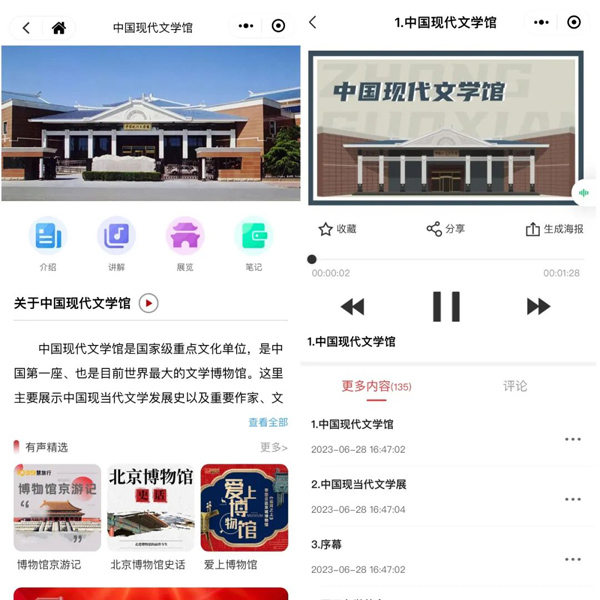Fast-forward with the double-right arrow button

pos(538,306)
